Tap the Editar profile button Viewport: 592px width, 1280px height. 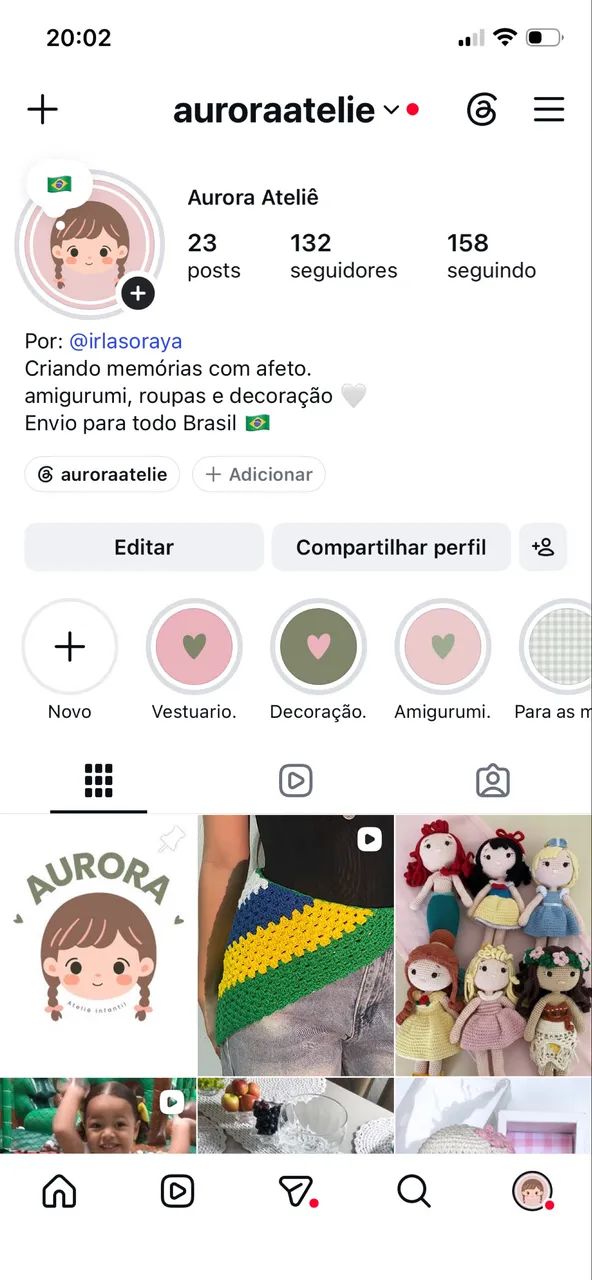144,547
